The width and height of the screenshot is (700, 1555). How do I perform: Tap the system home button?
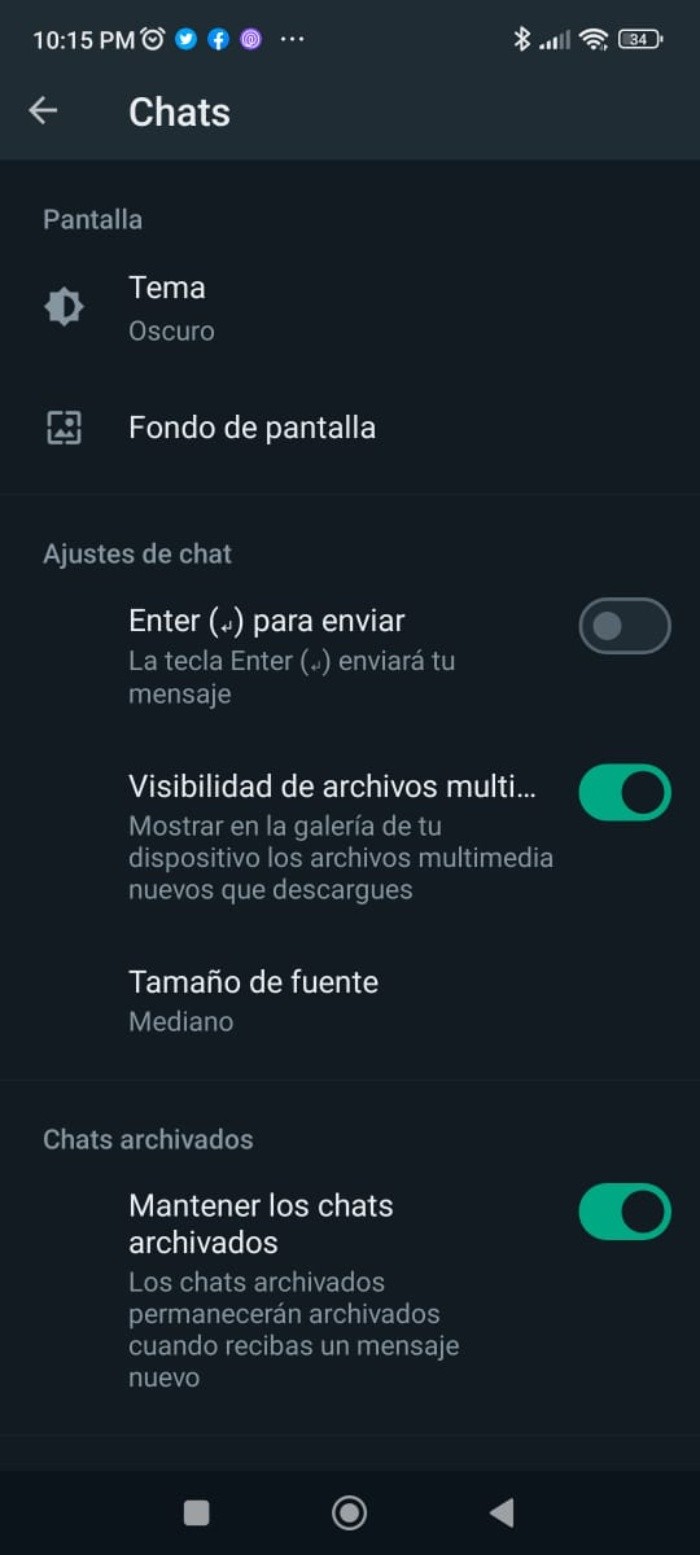(349, 1513)
